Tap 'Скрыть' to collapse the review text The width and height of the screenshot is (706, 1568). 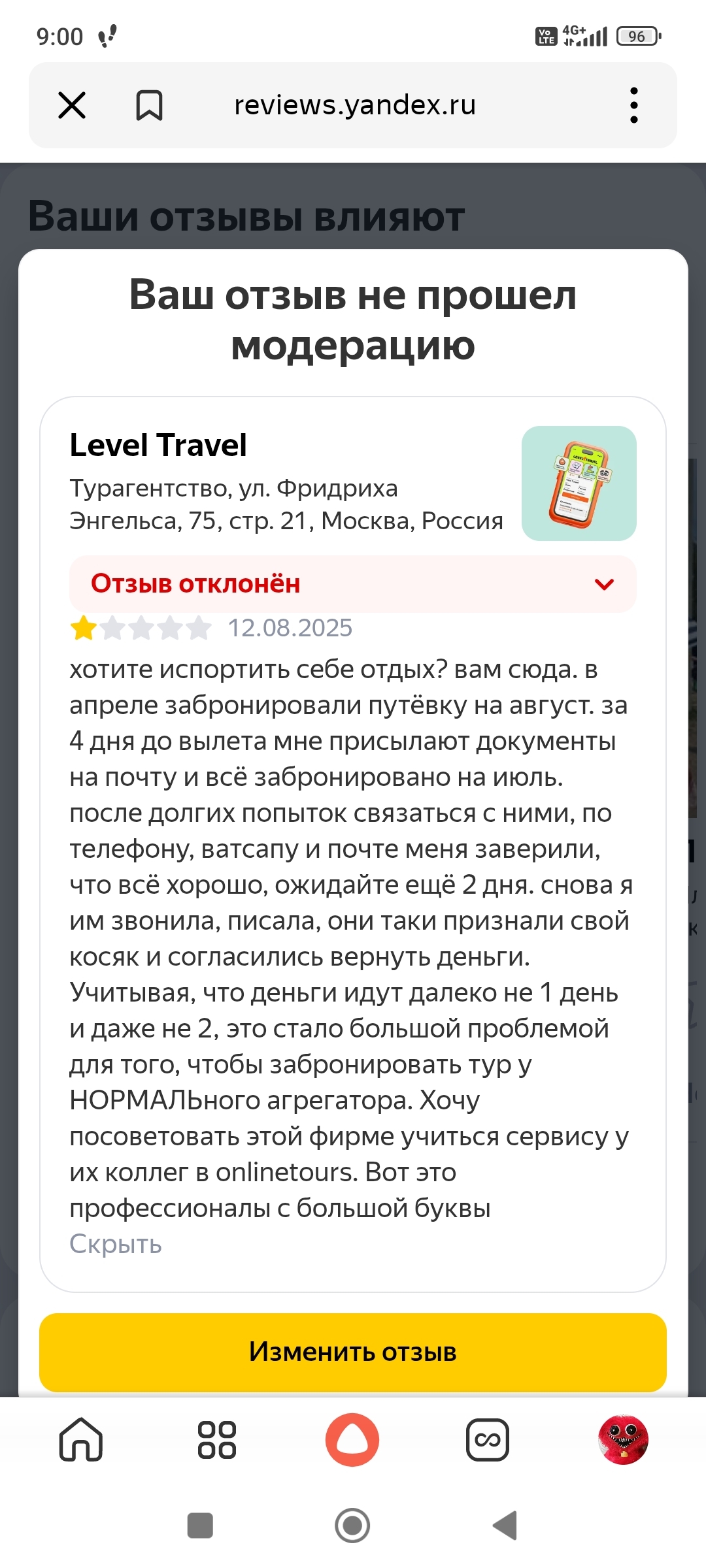(116, 1244)
